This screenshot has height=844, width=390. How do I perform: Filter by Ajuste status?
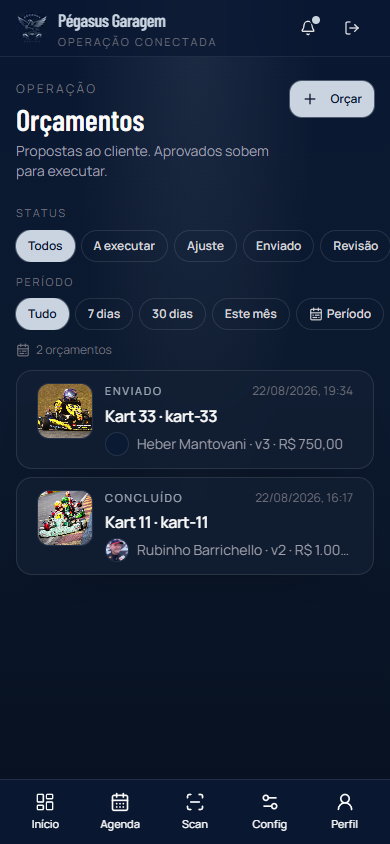click(x=205, y=246)
